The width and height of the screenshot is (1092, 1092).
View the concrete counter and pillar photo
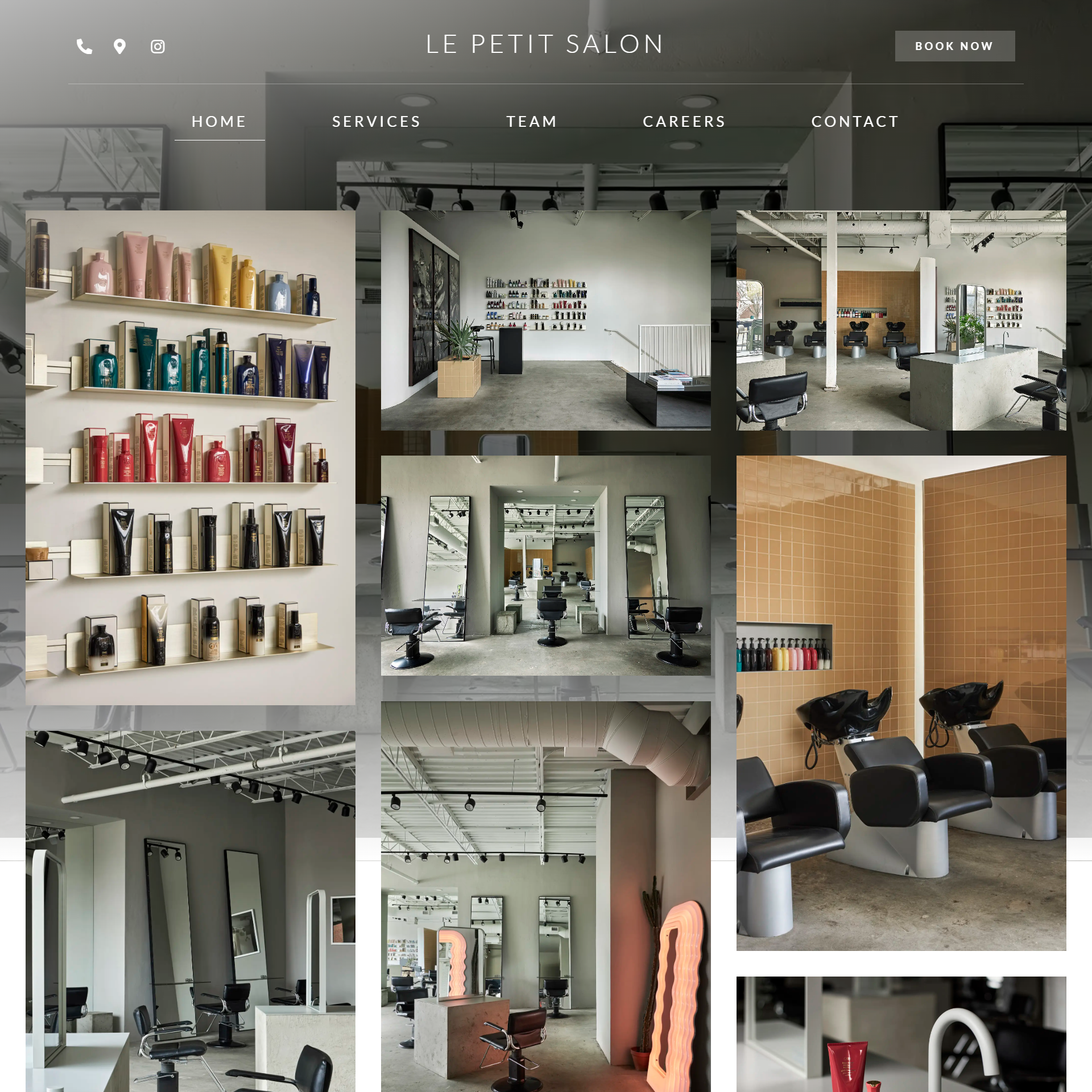pyautogui.click(x=901, y=320)
